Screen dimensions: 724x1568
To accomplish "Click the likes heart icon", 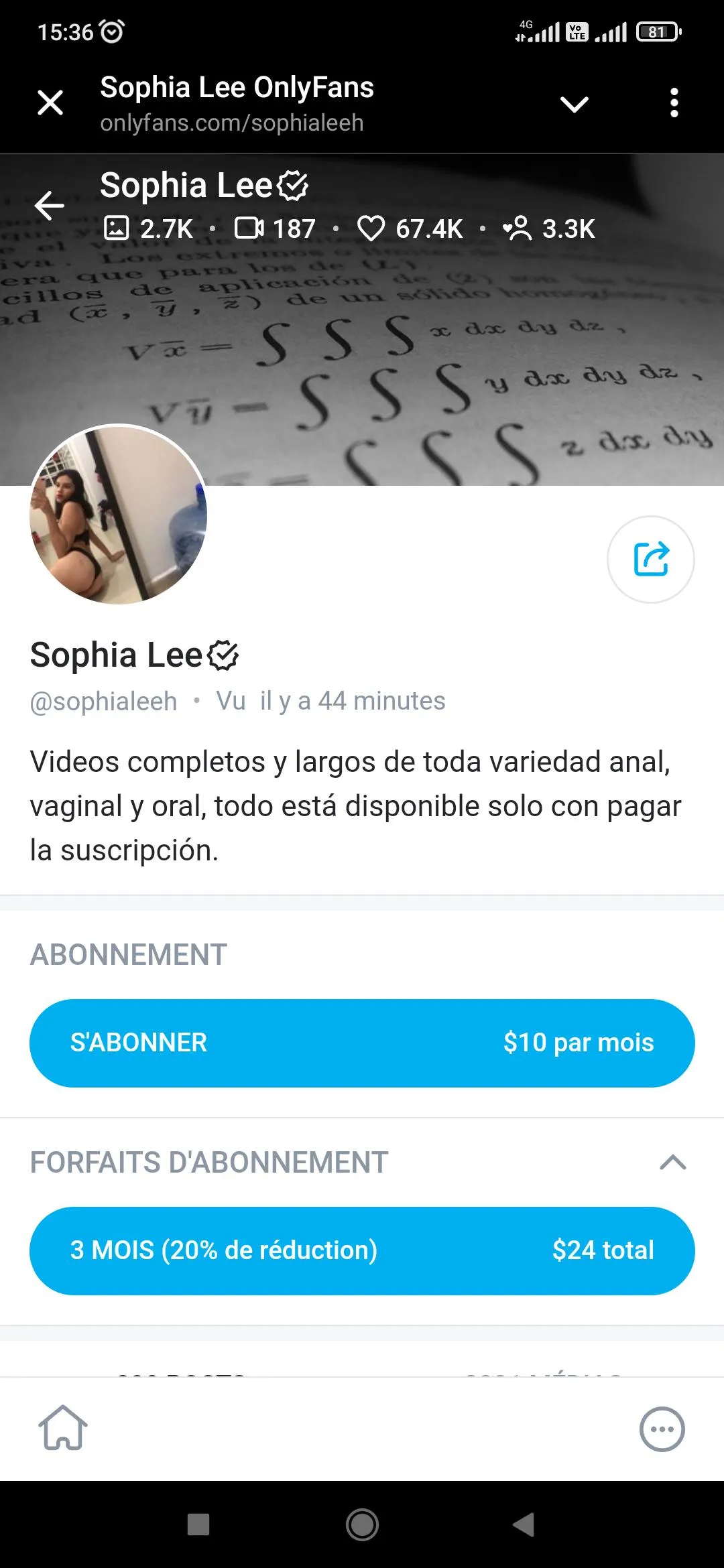I will pos(373,228).
